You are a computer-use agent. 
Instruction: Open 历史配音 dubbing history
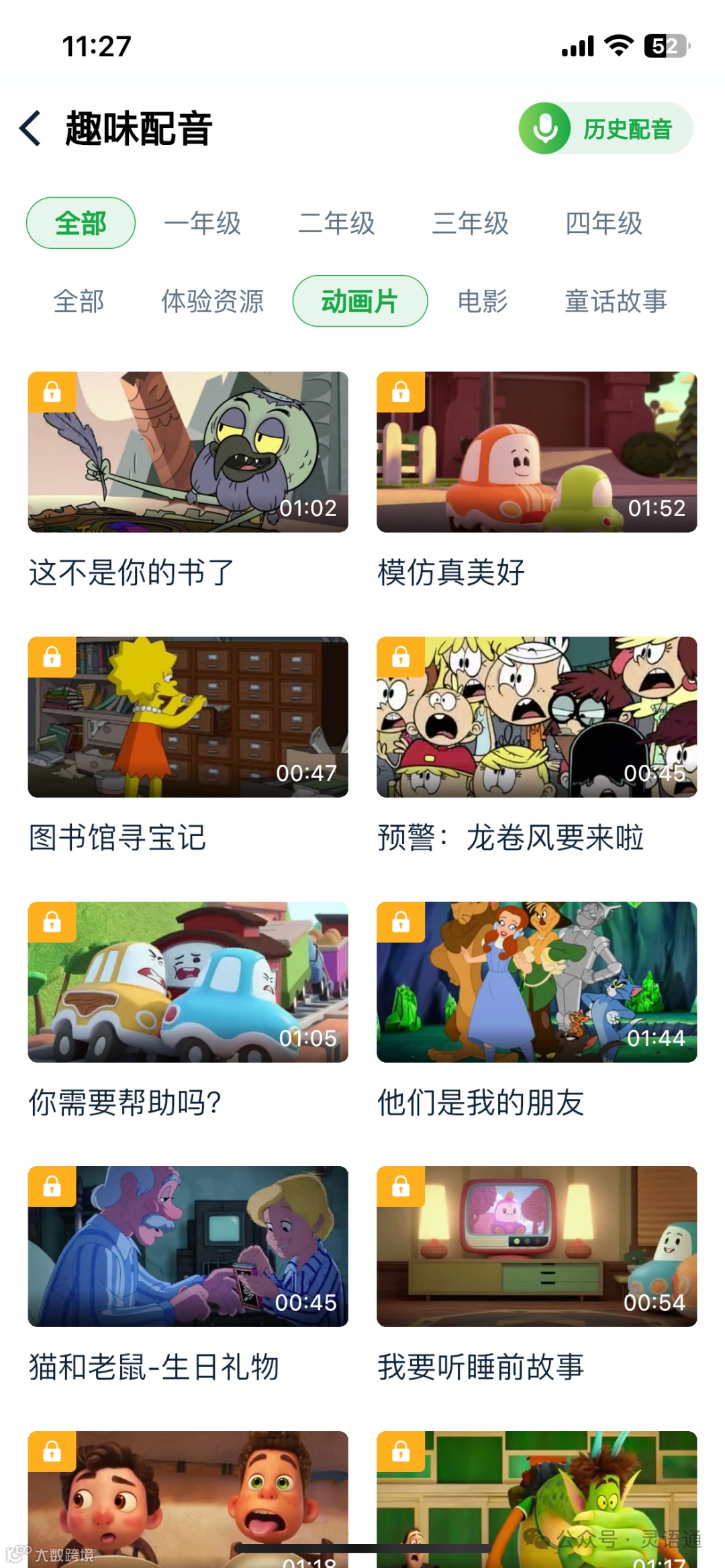click(x=606, y=128)
